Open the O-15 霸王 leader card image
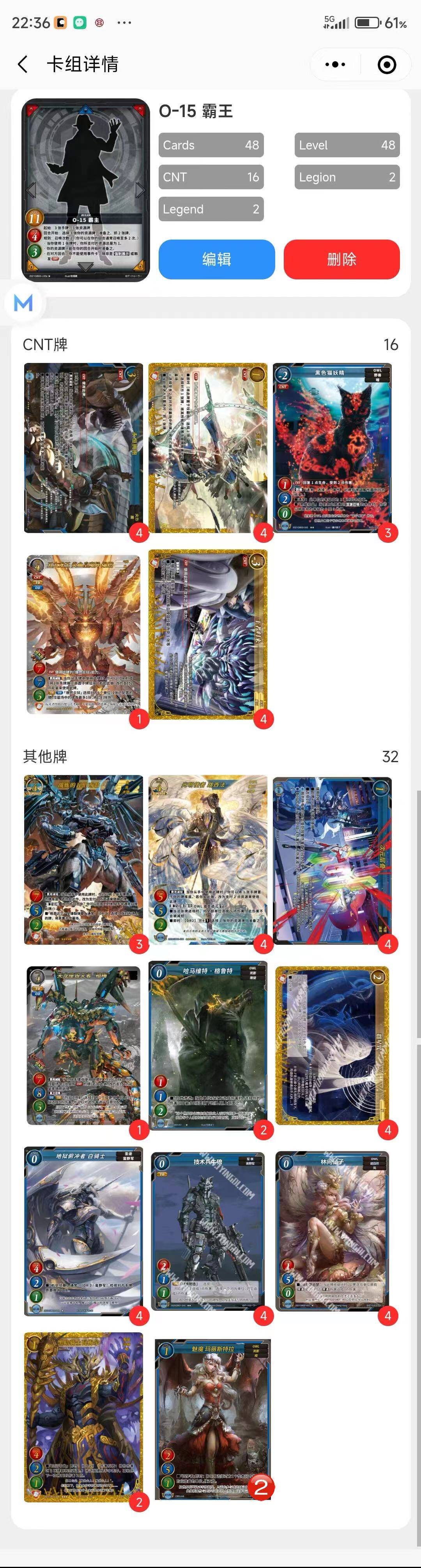Image resolution: width=421 pixels, height=1568 pixels. [85, 190]
